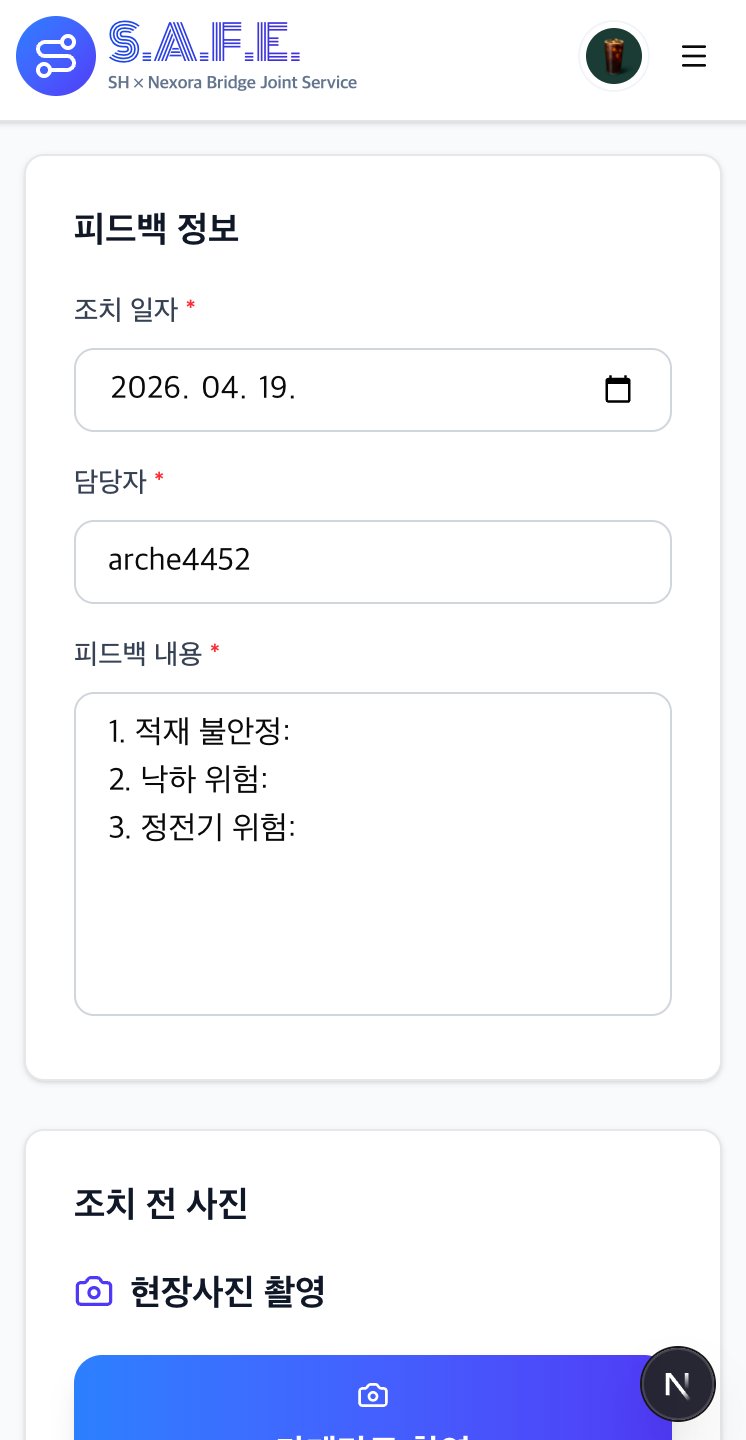Click the purple camera icon beside 현장사진 촬영
746x1440 pixels.
click(x=94, y=1291)
